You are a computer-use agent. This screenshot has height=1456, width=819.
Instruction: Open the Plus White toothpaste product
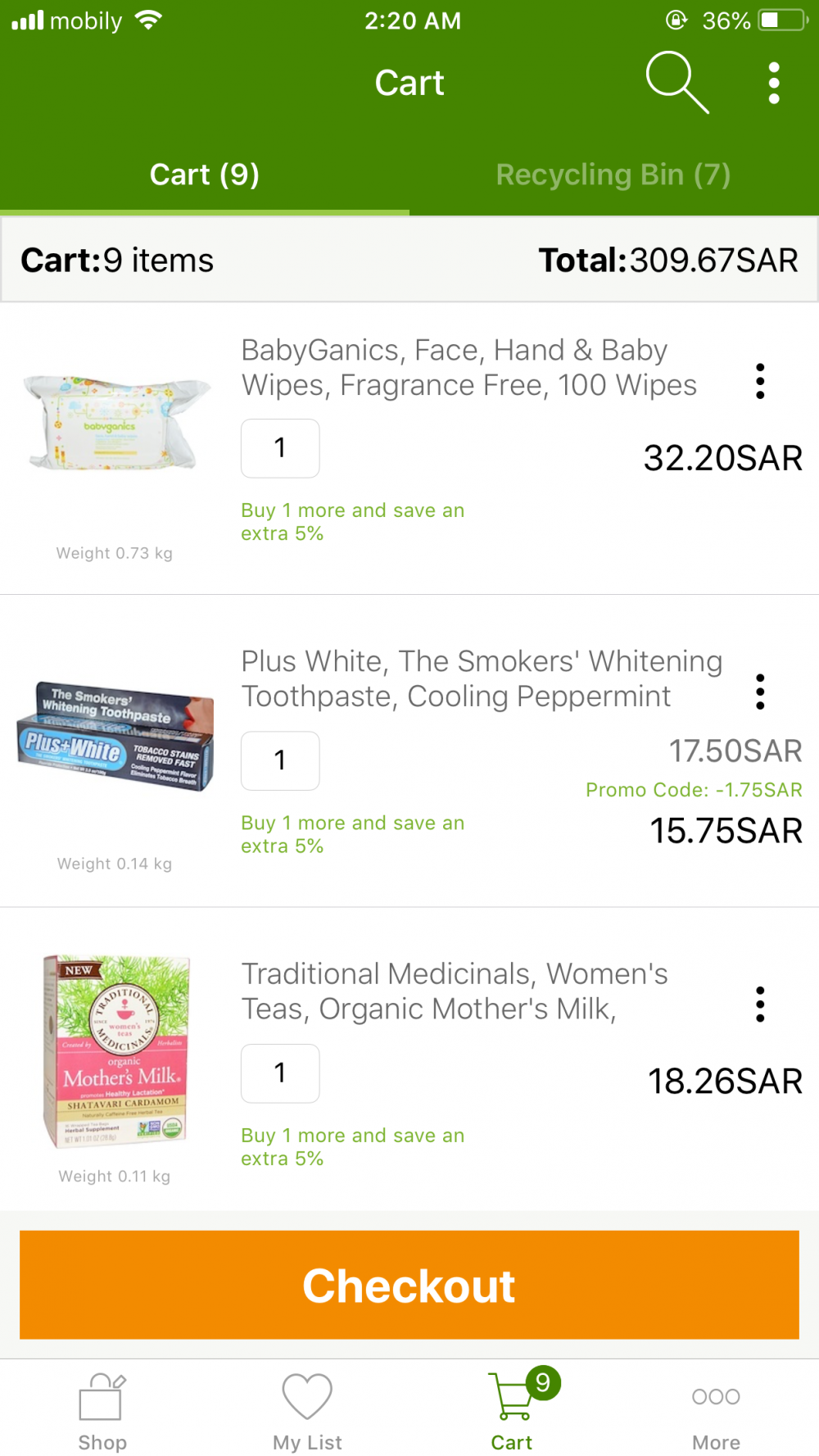click(x=482, y=678)
